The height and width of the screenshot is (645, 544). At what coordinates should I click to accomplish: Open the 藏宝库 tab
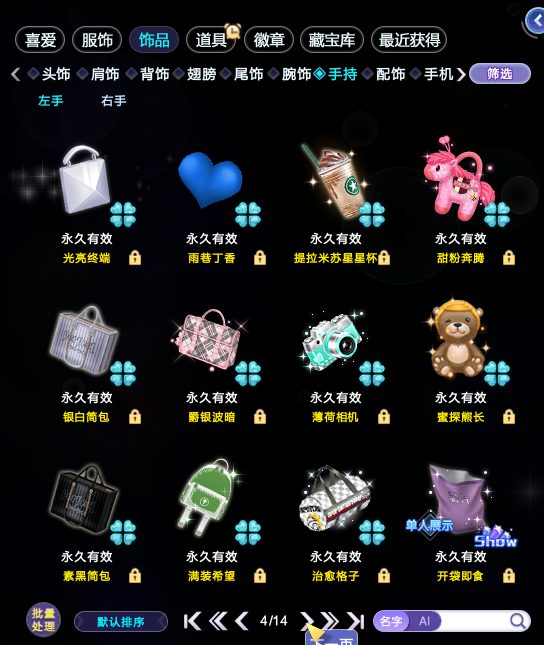click(332, 40)
